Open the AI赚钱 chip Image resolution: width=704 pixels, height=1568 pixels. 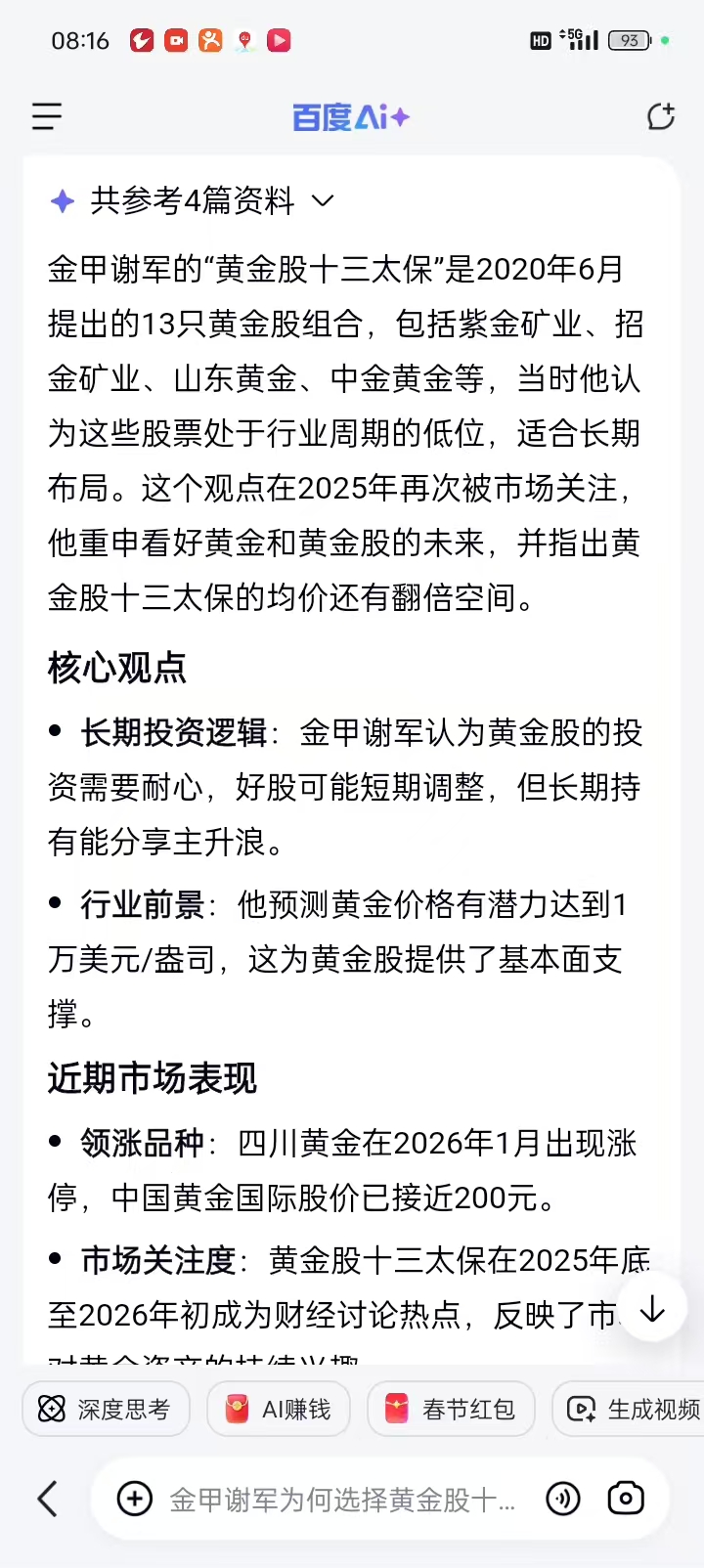tap(279, 1409)
